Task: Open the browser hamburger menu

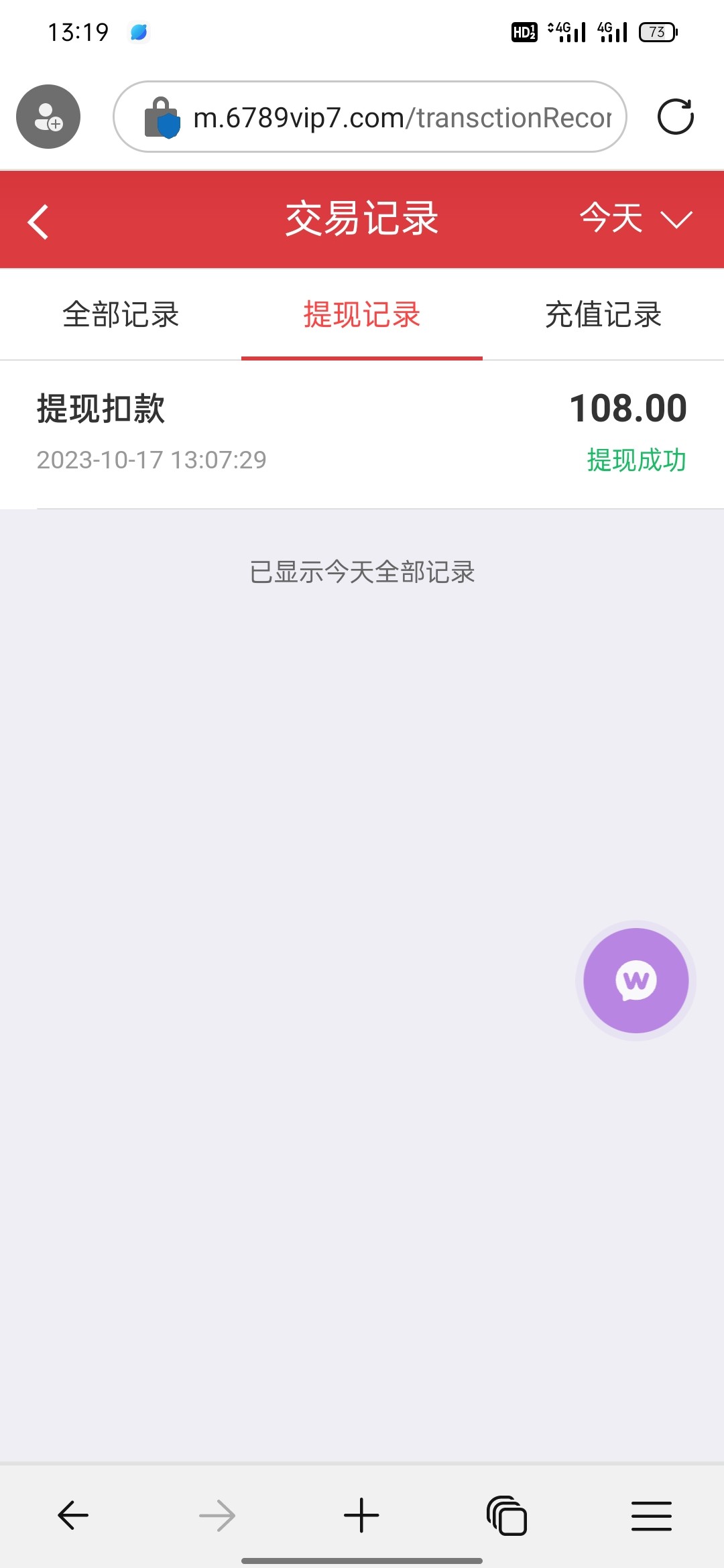Action: (x=651, y=1515)
